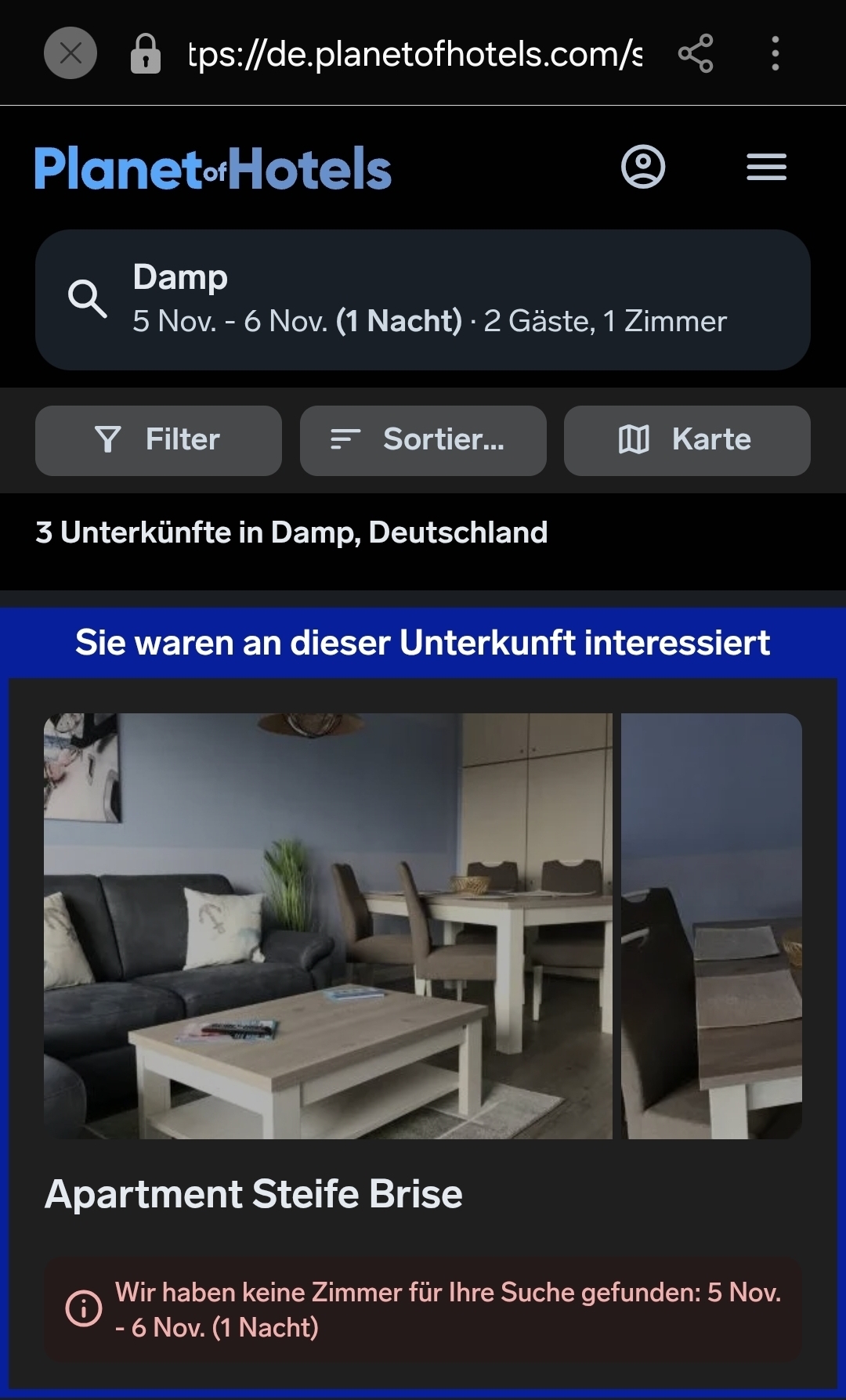Viewport: 846px width, 1400px height.
Task: View the second apartment photo
Action: tap(711, 926)
